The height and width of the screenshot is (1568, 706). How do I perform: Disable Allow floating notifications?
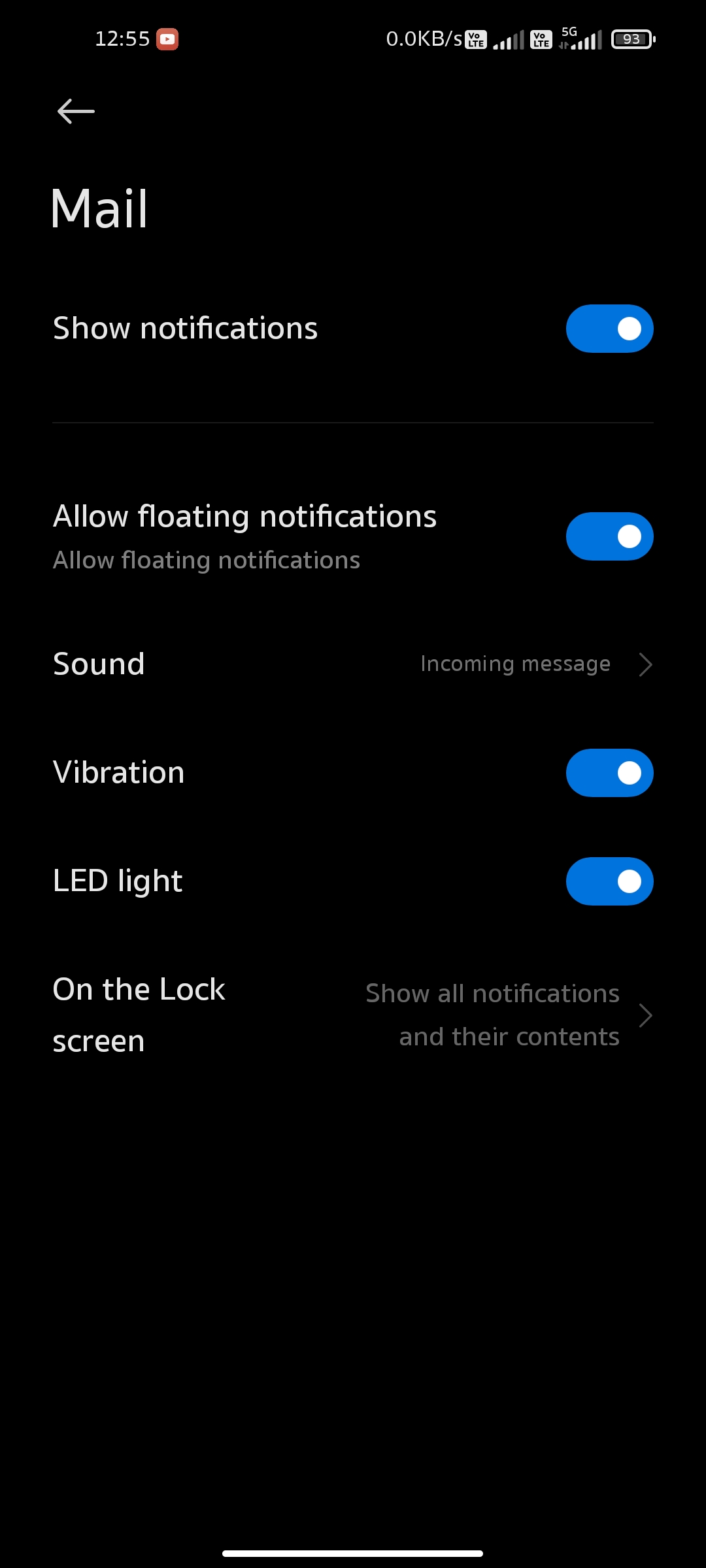tap(609, 536)
